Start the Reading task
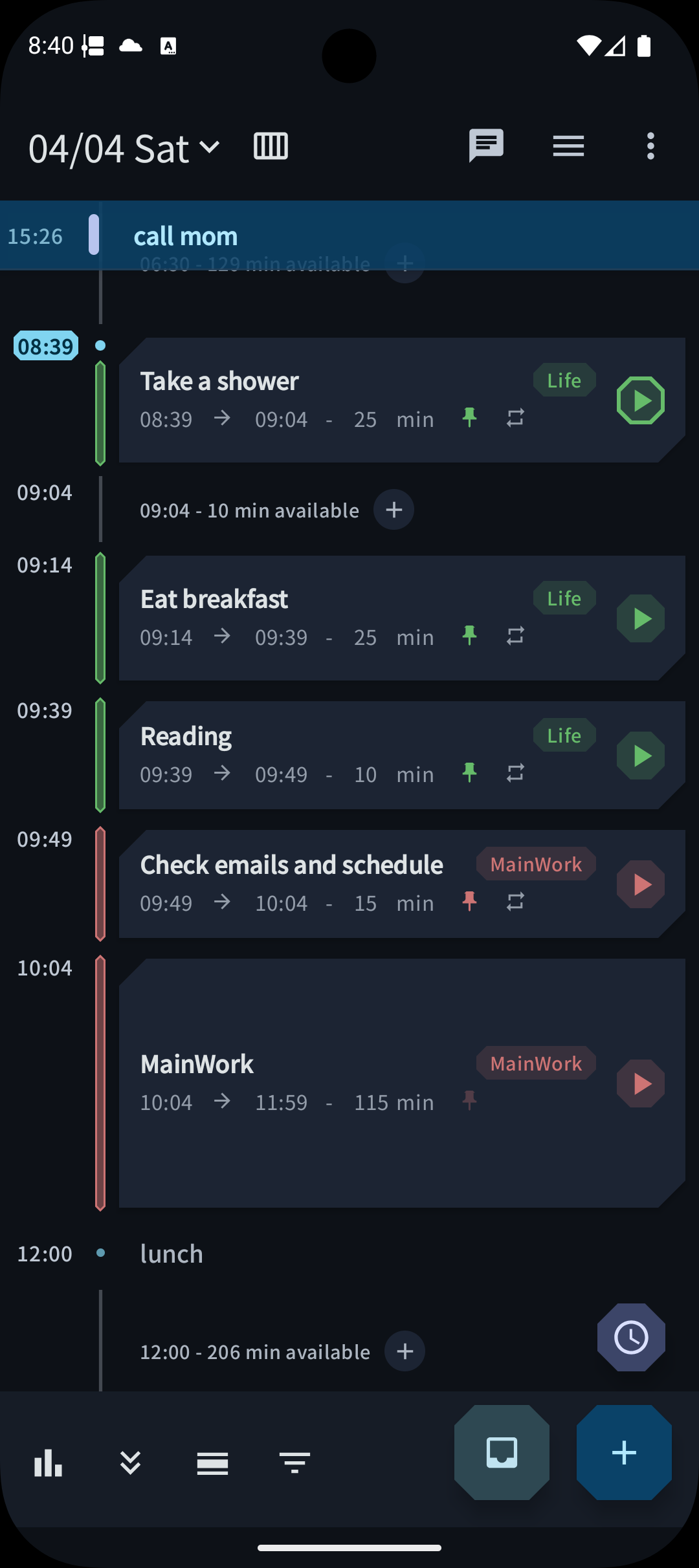 click(x=640, y=756)
